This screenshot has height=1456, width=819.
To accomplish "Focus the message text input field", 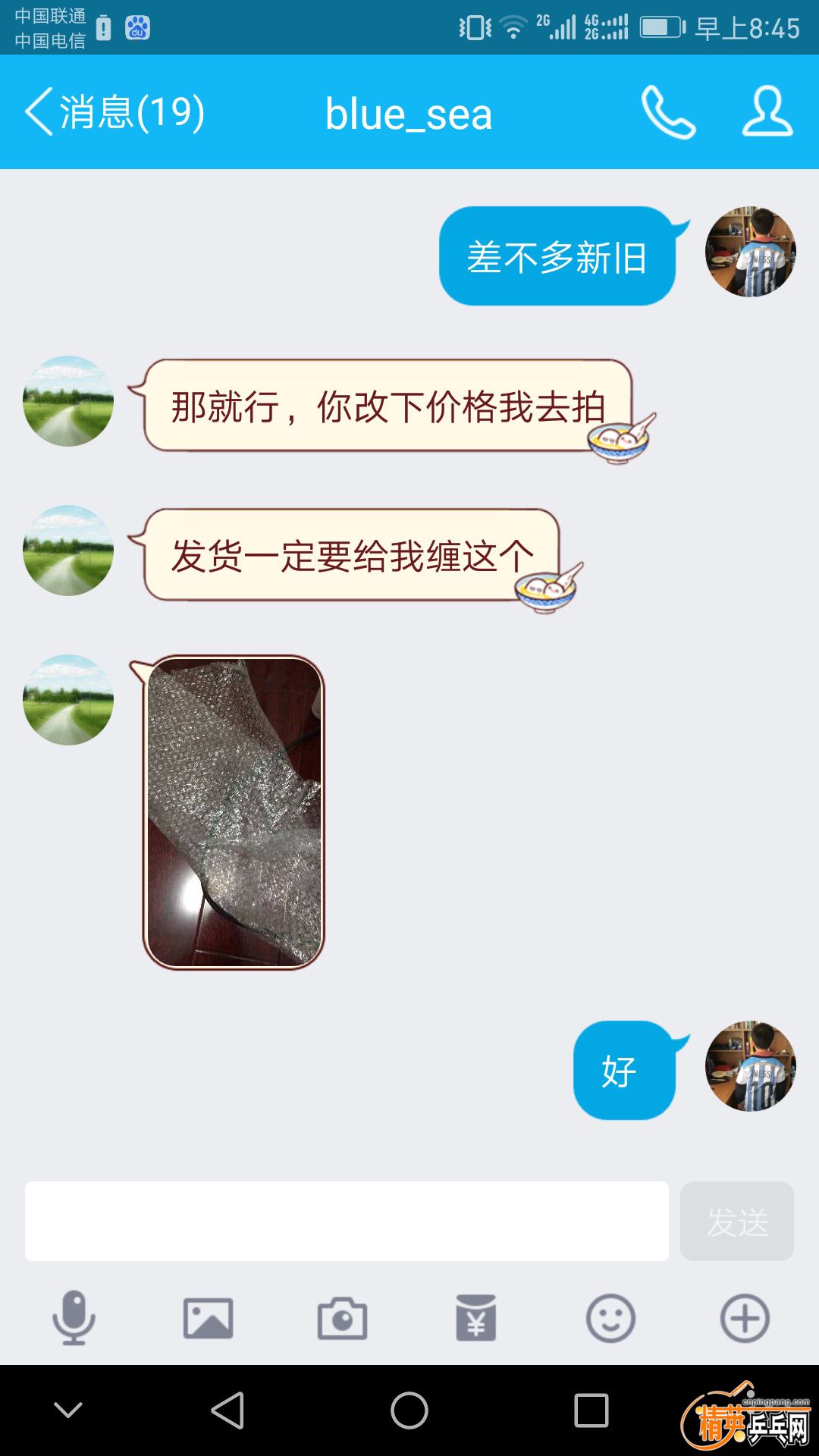I will coord(347,1221).
